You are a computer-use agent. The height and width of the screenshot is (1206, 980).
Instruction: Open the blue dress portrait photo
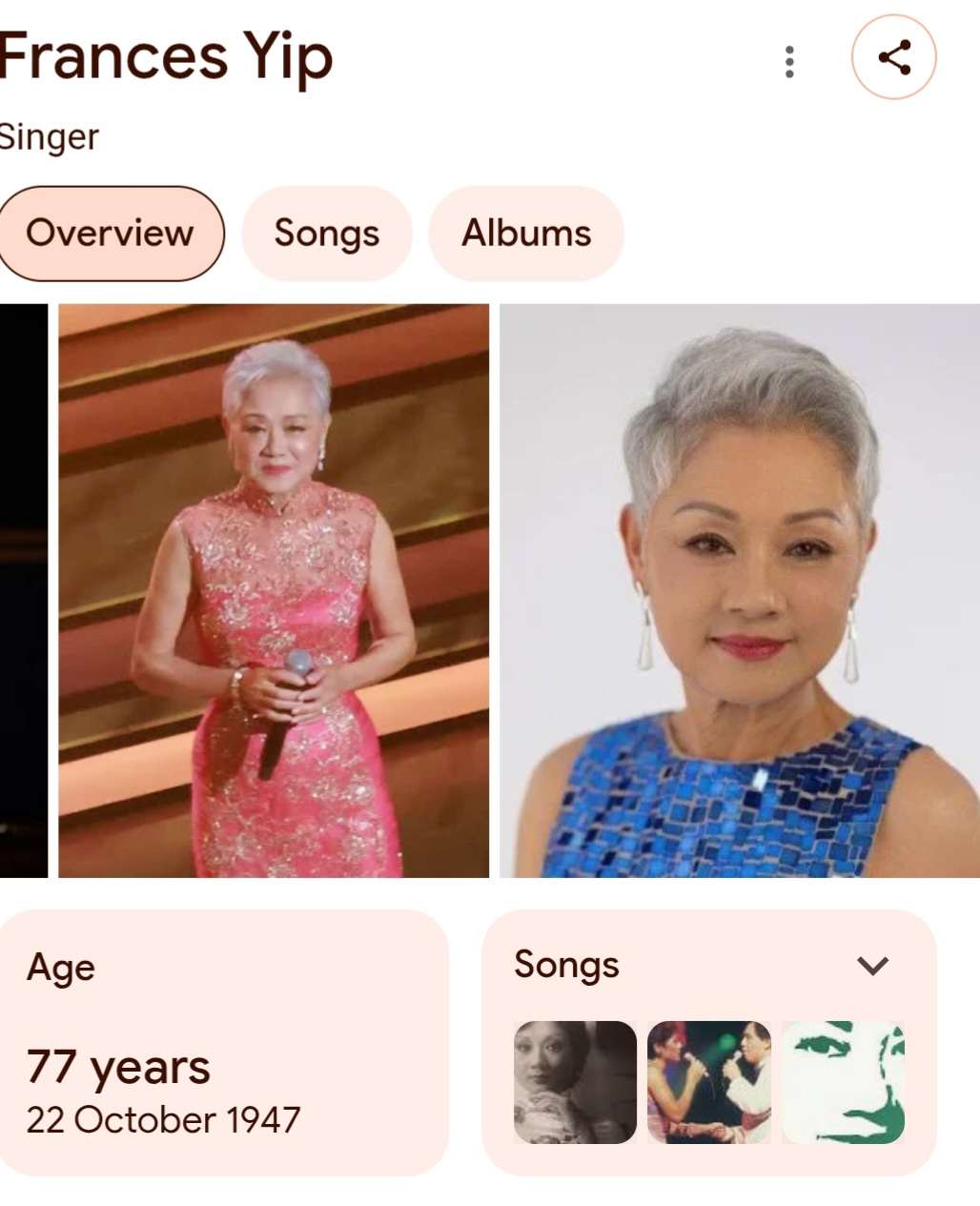739,590
